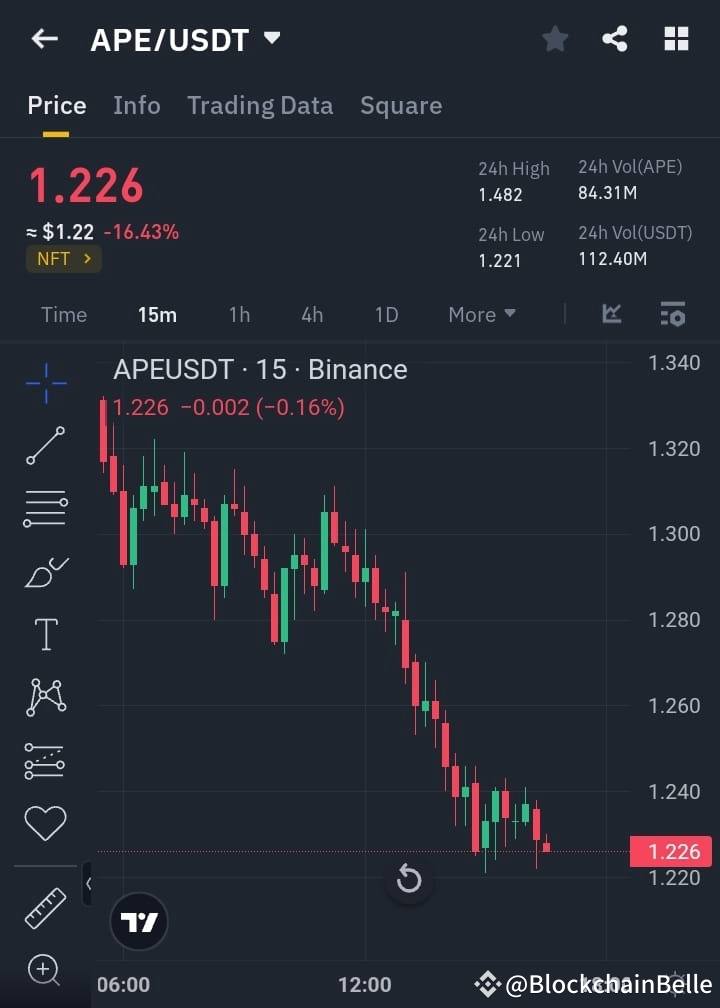Share the APE/USDT chart
Viewport: 720px width, 1008px height.
pos(616,39)
